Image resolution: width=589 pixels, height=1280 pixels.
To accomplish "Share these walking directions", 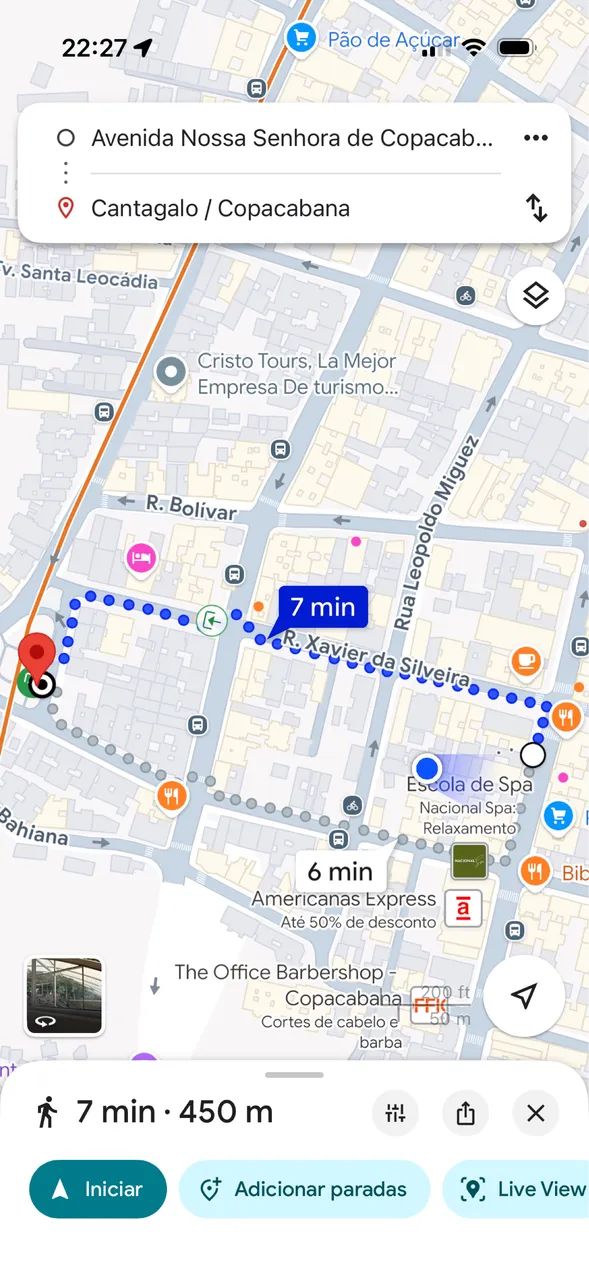I will [466, 1113].
